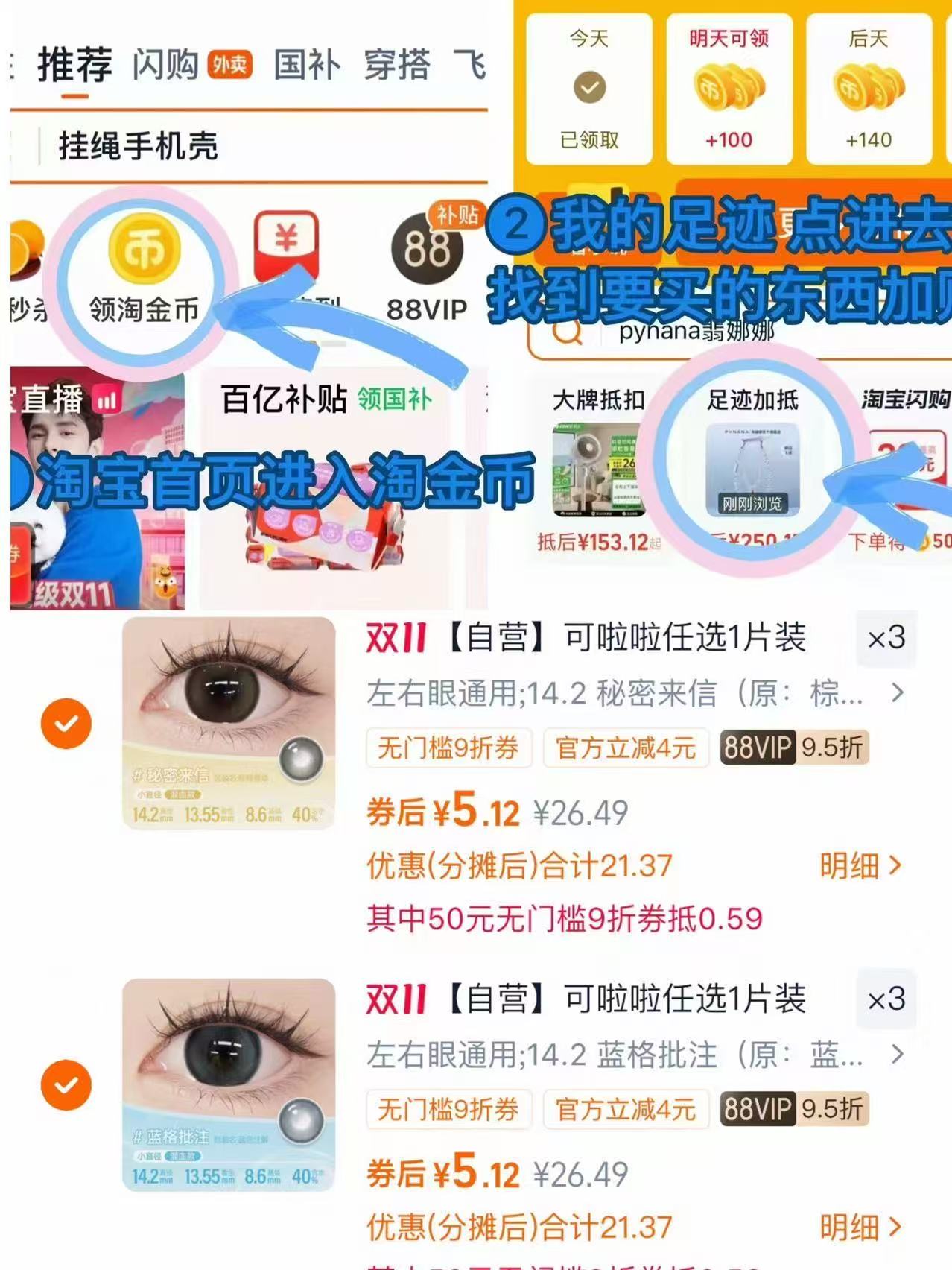952x1270 pixels.
Task: Expand SKU options for 秘密来信 item
Action: [898, 693]
